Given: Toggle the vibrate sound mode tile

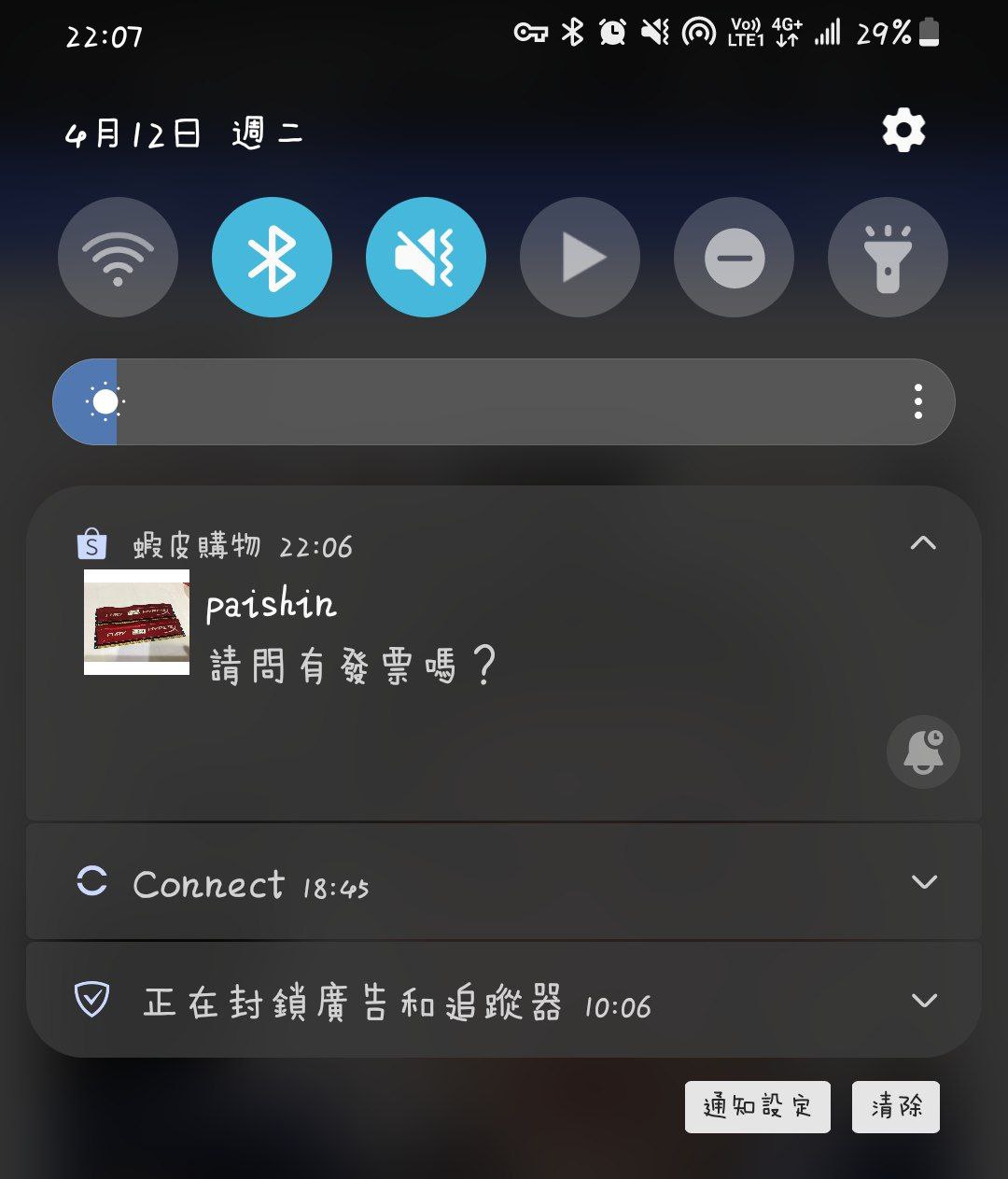Looking at the screenshot, I should 426,258.
